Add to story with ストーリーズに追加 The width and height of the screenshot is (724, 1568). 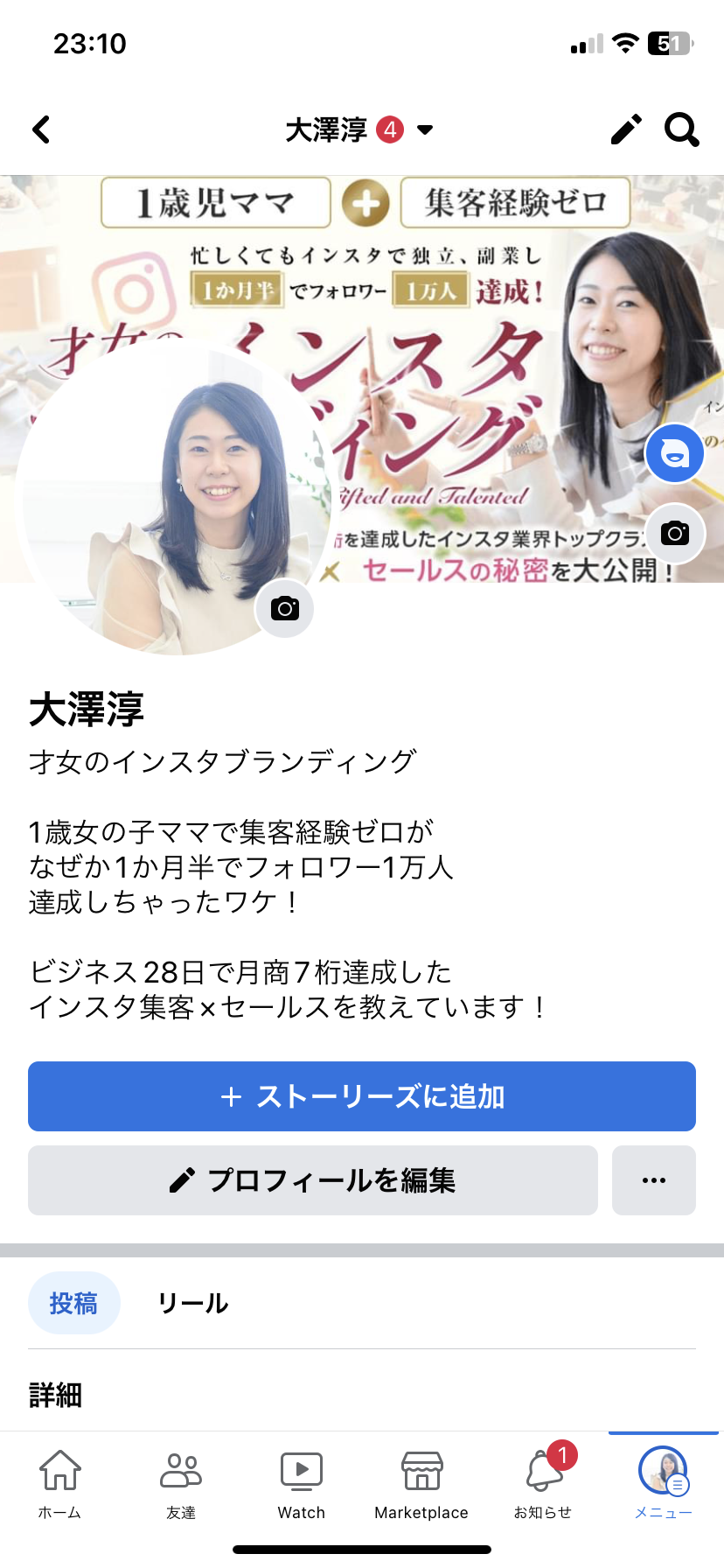tap(362, 1096)
